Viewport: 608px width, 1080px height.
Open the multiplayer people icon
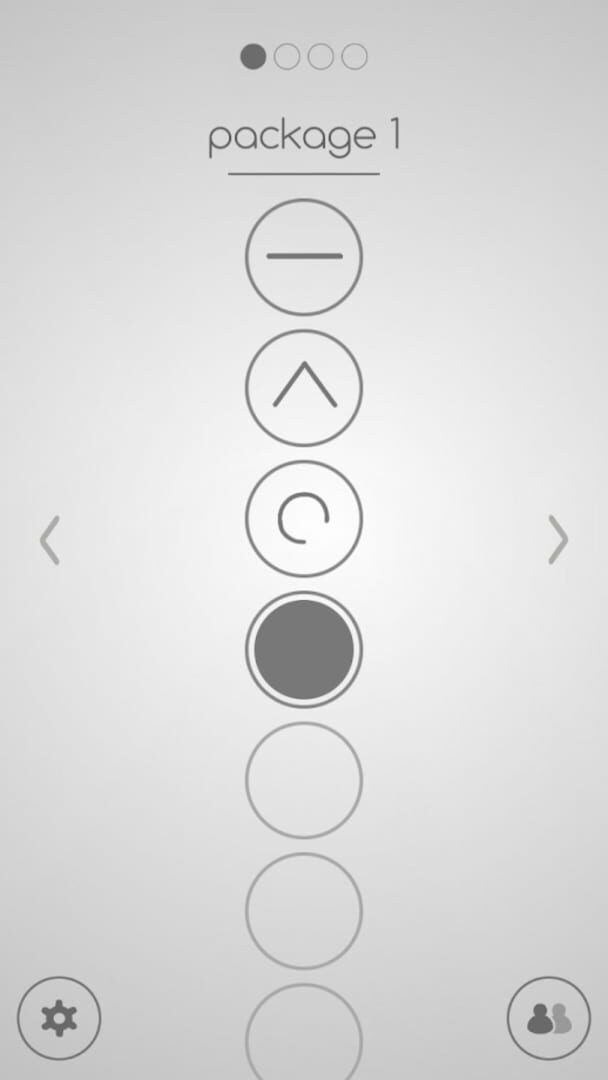(549, 1019)
